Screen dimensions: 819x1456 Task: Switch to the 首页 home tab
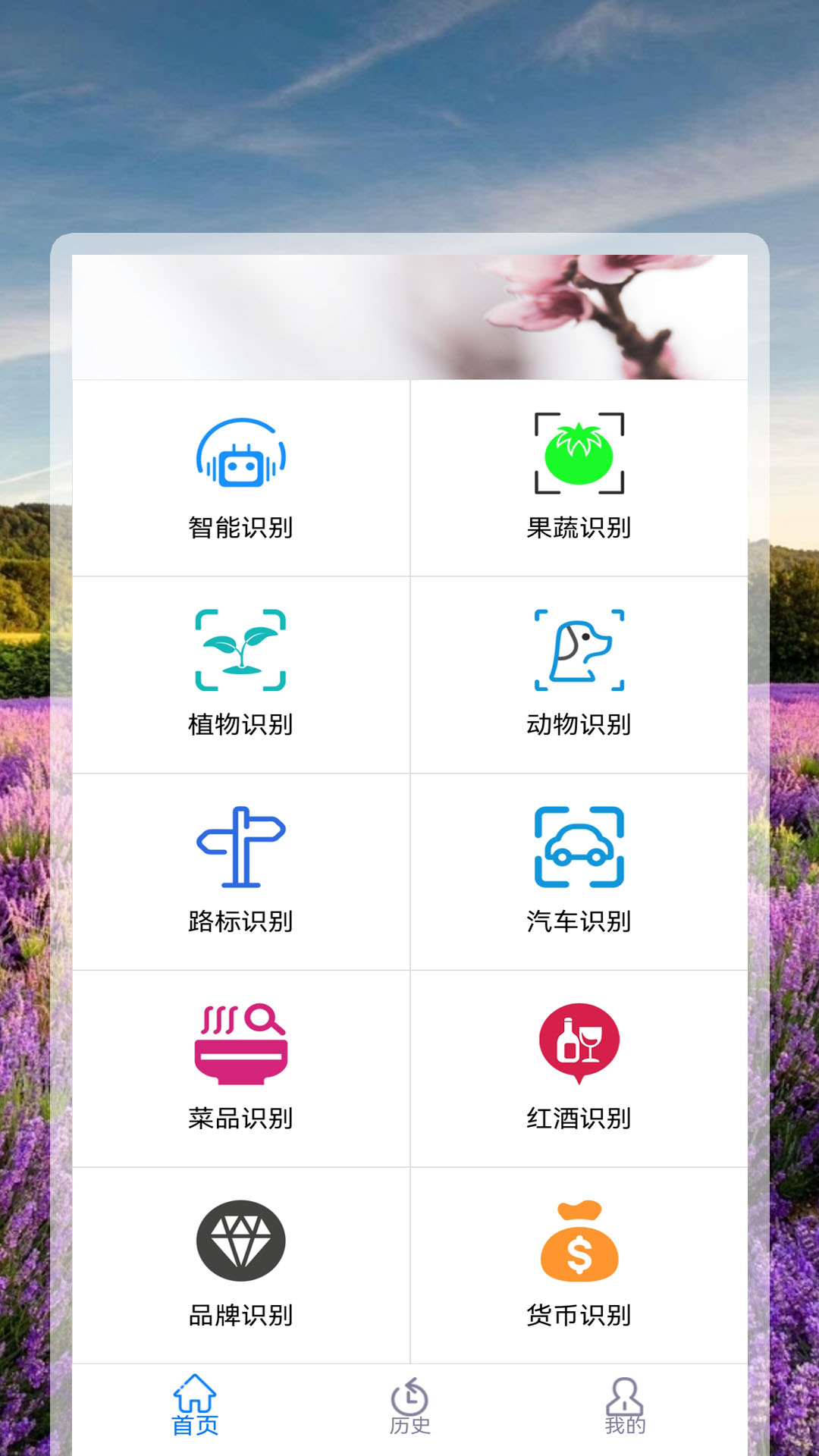195,1406
